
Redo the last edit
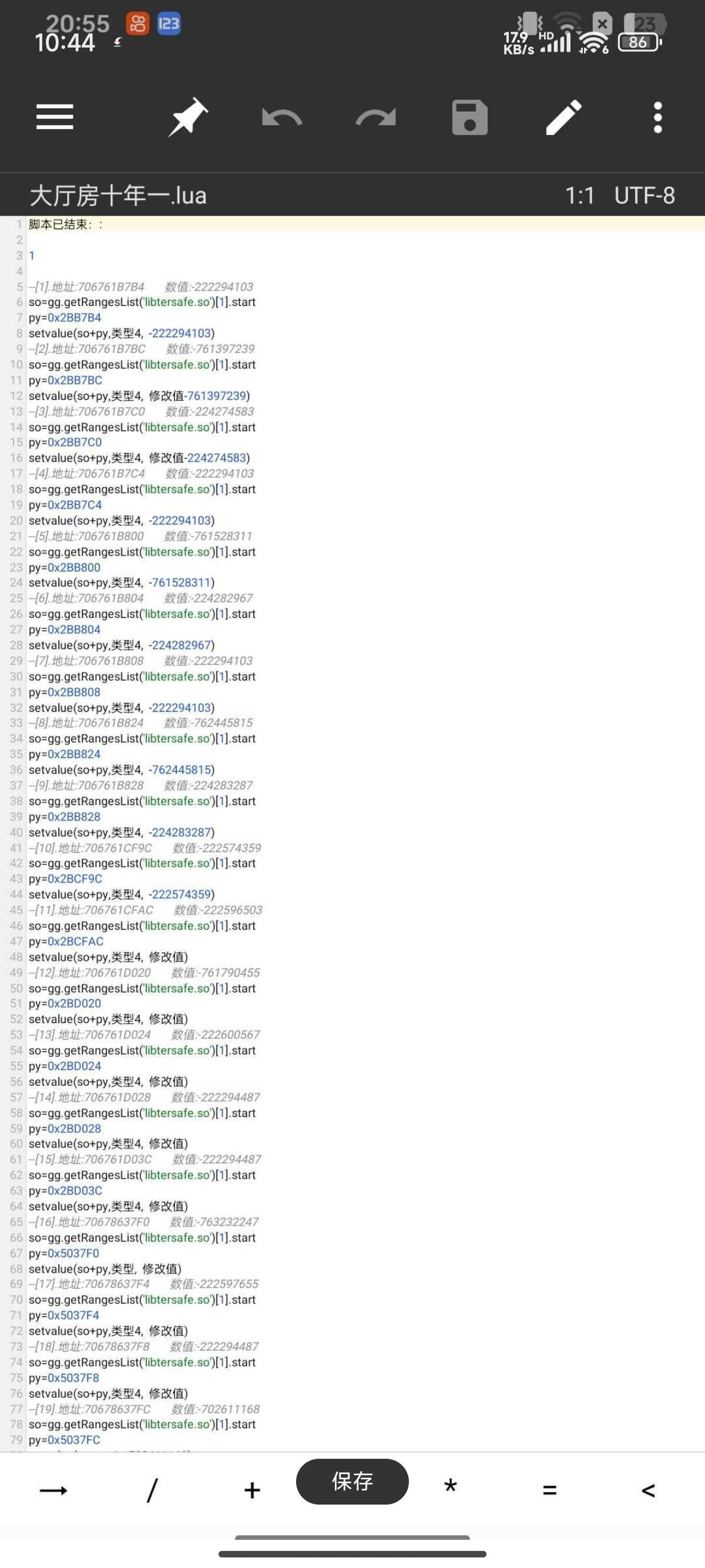[375, 117]
